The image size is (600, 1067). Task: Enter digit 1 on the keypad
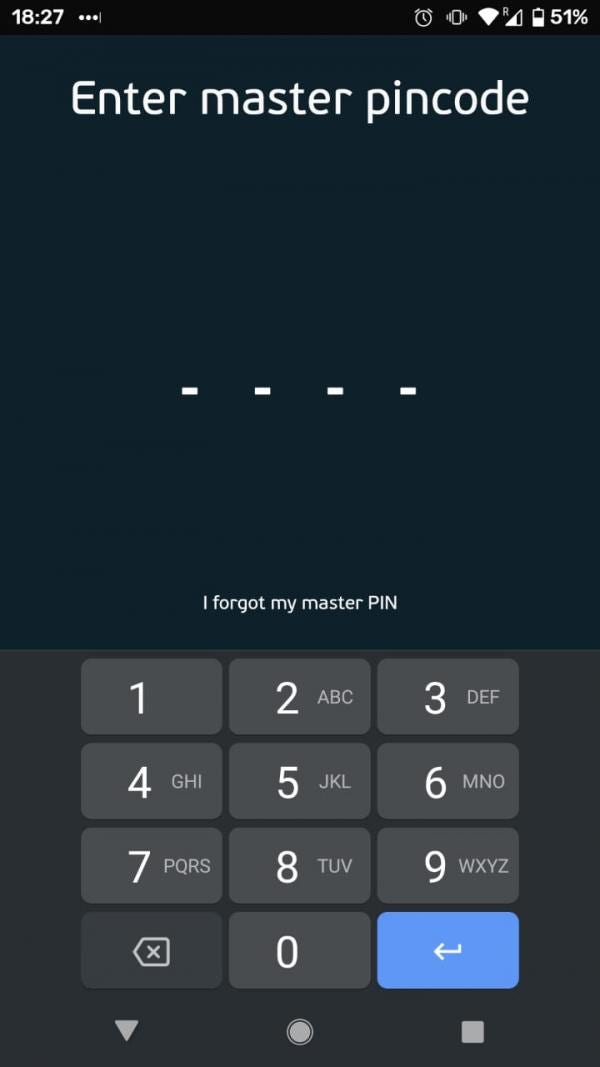click(x=151, y=696)
